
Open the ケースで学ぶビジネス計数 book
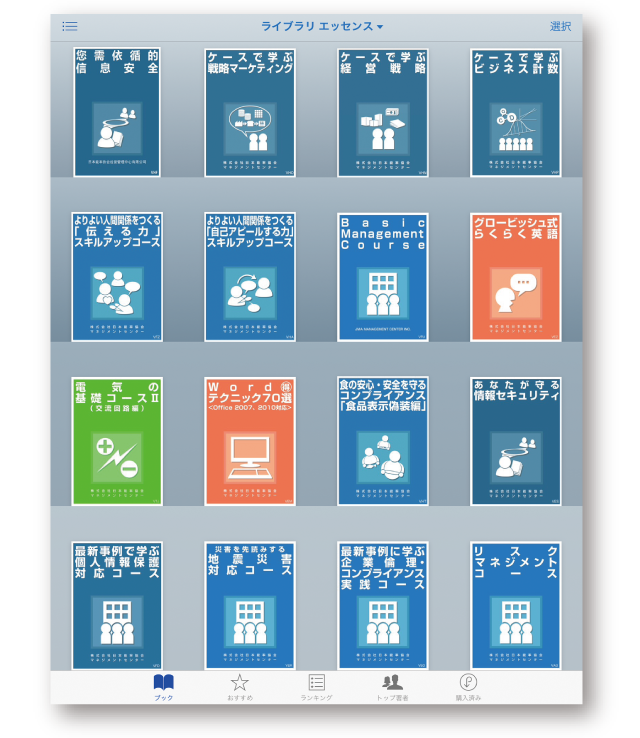point(515,113)
